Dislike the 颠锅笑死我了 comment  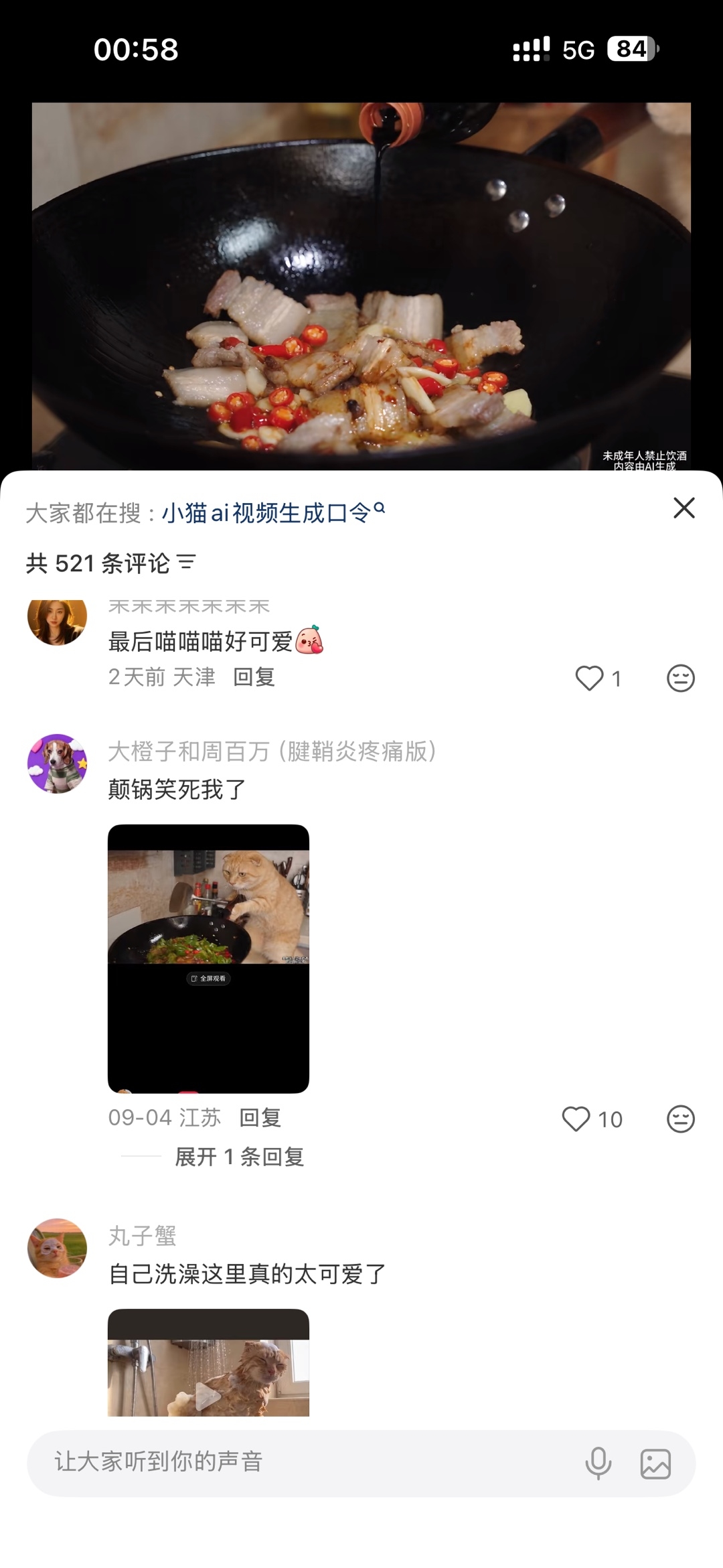pos(681,1119)
